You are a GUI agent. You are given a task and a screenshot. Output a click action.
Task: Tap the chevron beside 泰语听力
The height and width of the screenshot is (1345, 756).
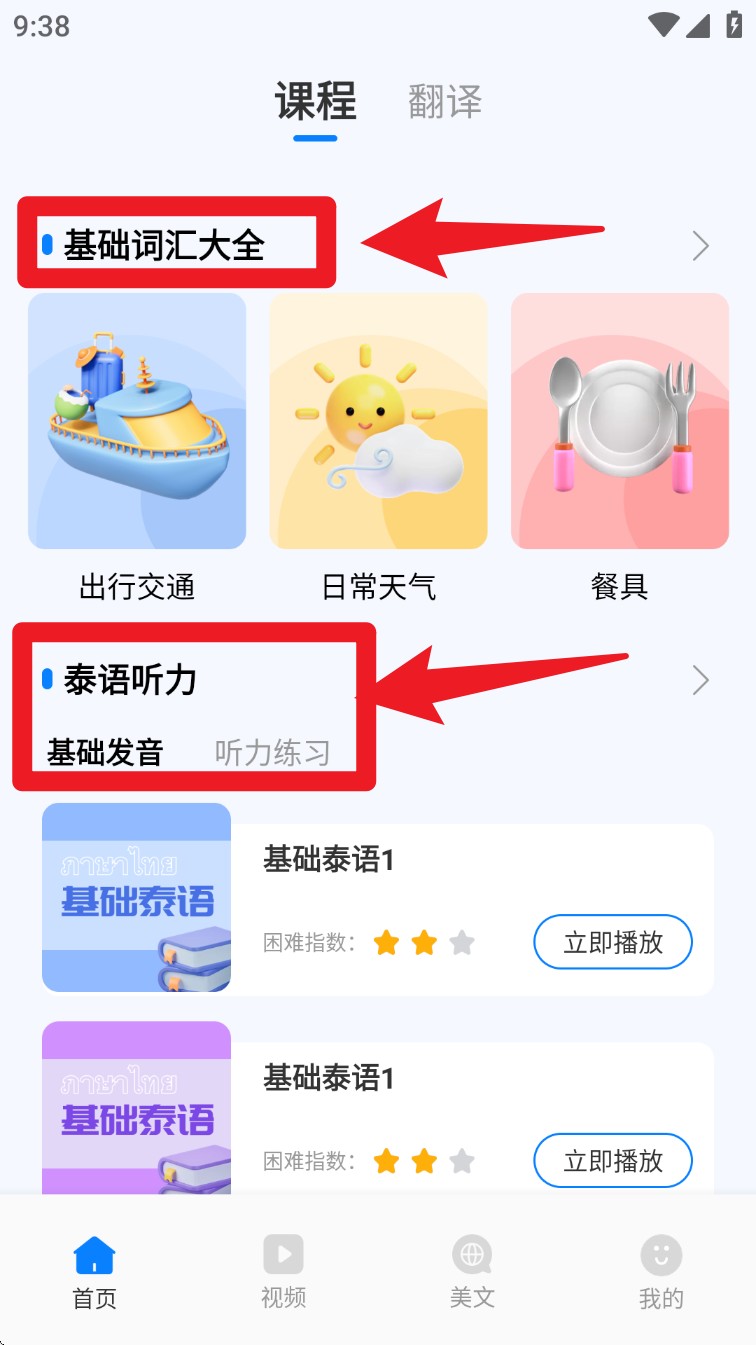coord(700,681)
